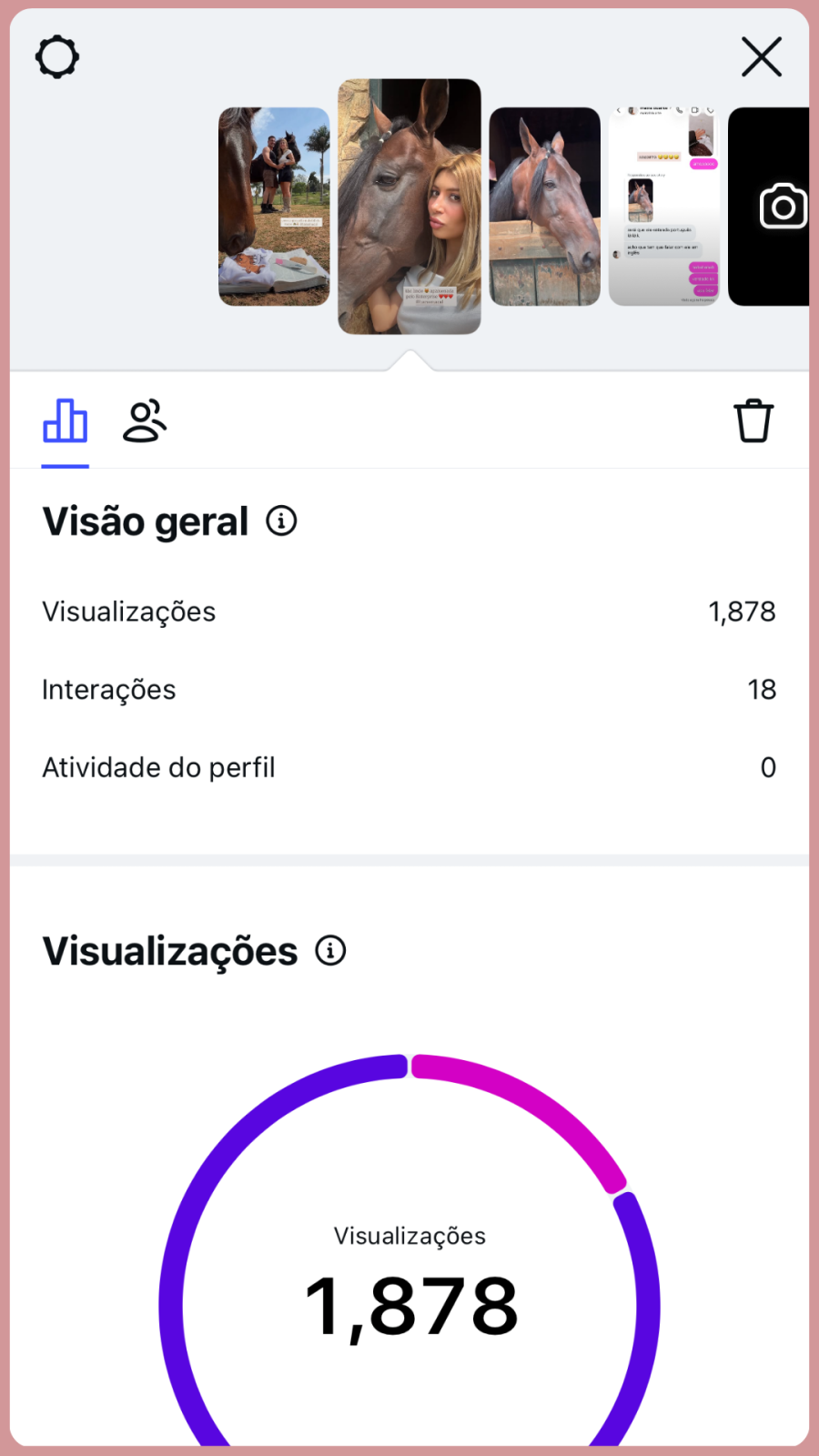Show info about Visão geral

(x=281, y=521)
